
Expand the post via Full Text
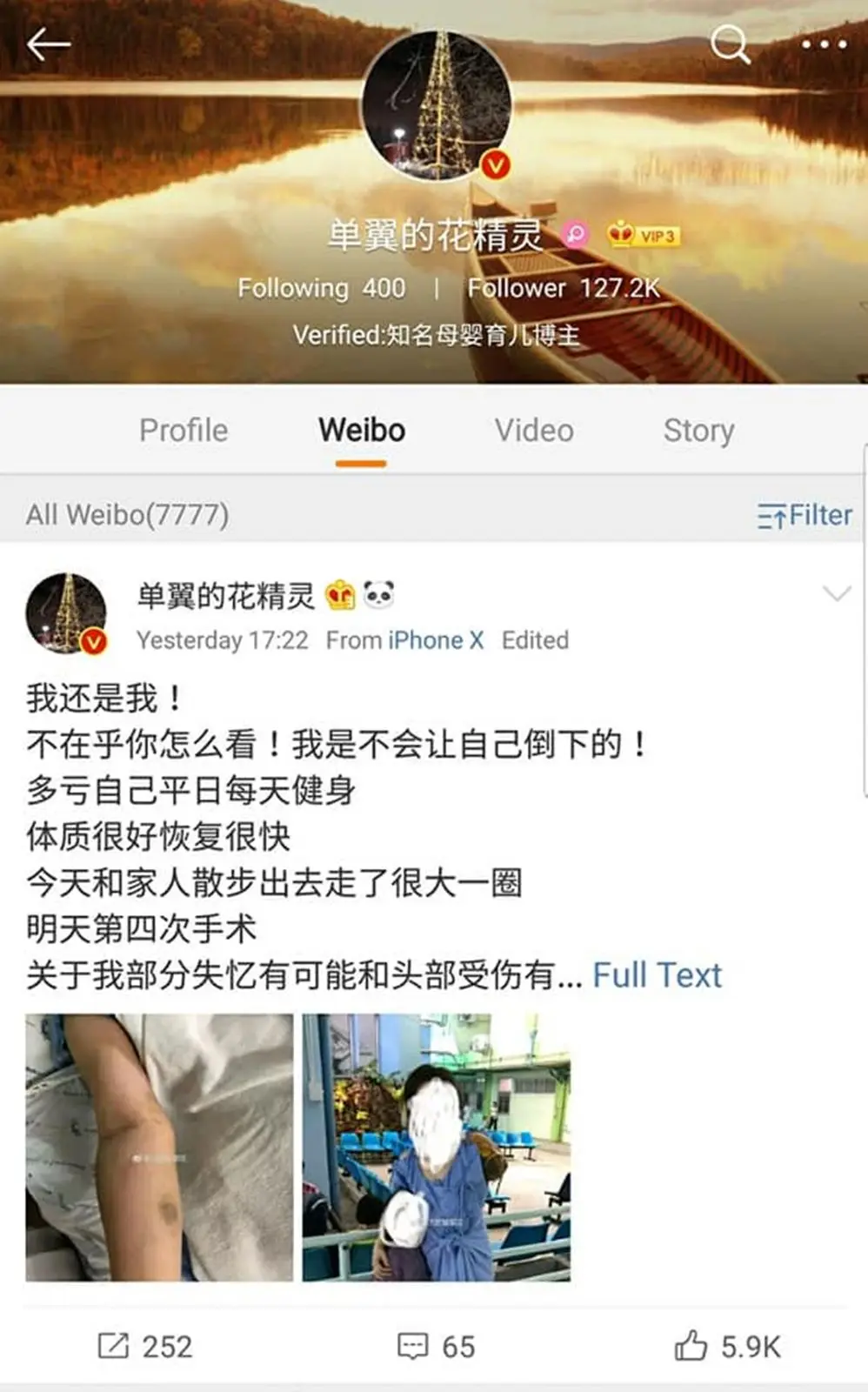click(657, 975)
